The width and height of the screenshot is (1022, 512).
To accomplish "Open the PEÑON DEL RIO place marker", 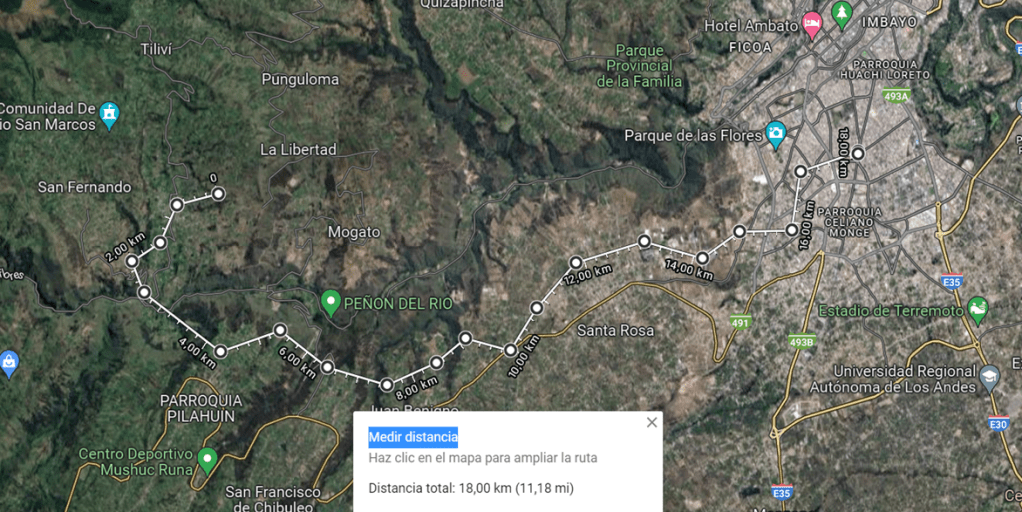I will click(x=330, y=301).
